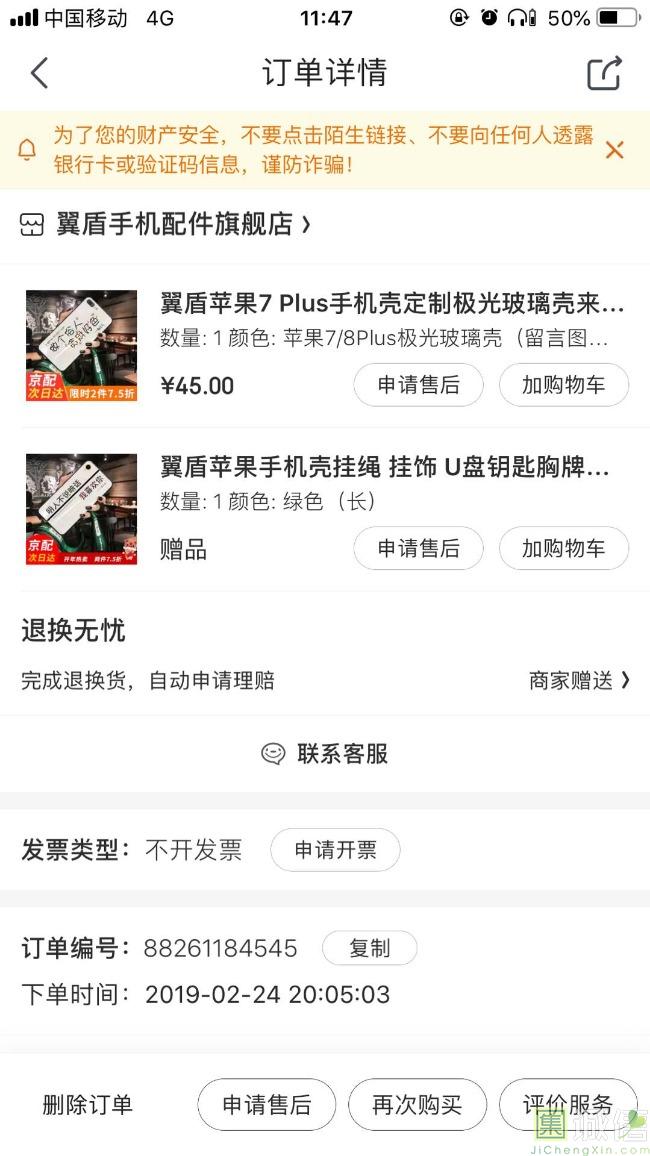The width and height of the screenshot is (650, 1156).
Task: Tap 申请售后 in the bottom action bar
Action: click(x=266, y=1105)
